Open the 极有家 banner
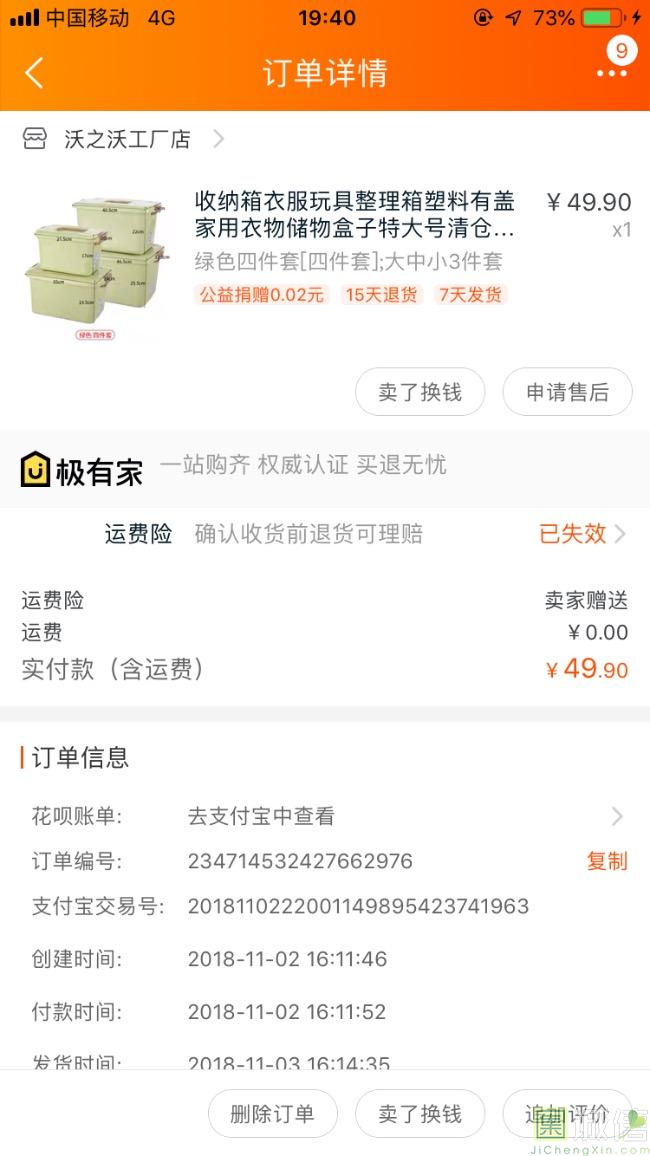Image resolution: width=650 pixels, height=1156 pixels. [x=232, y=468]
